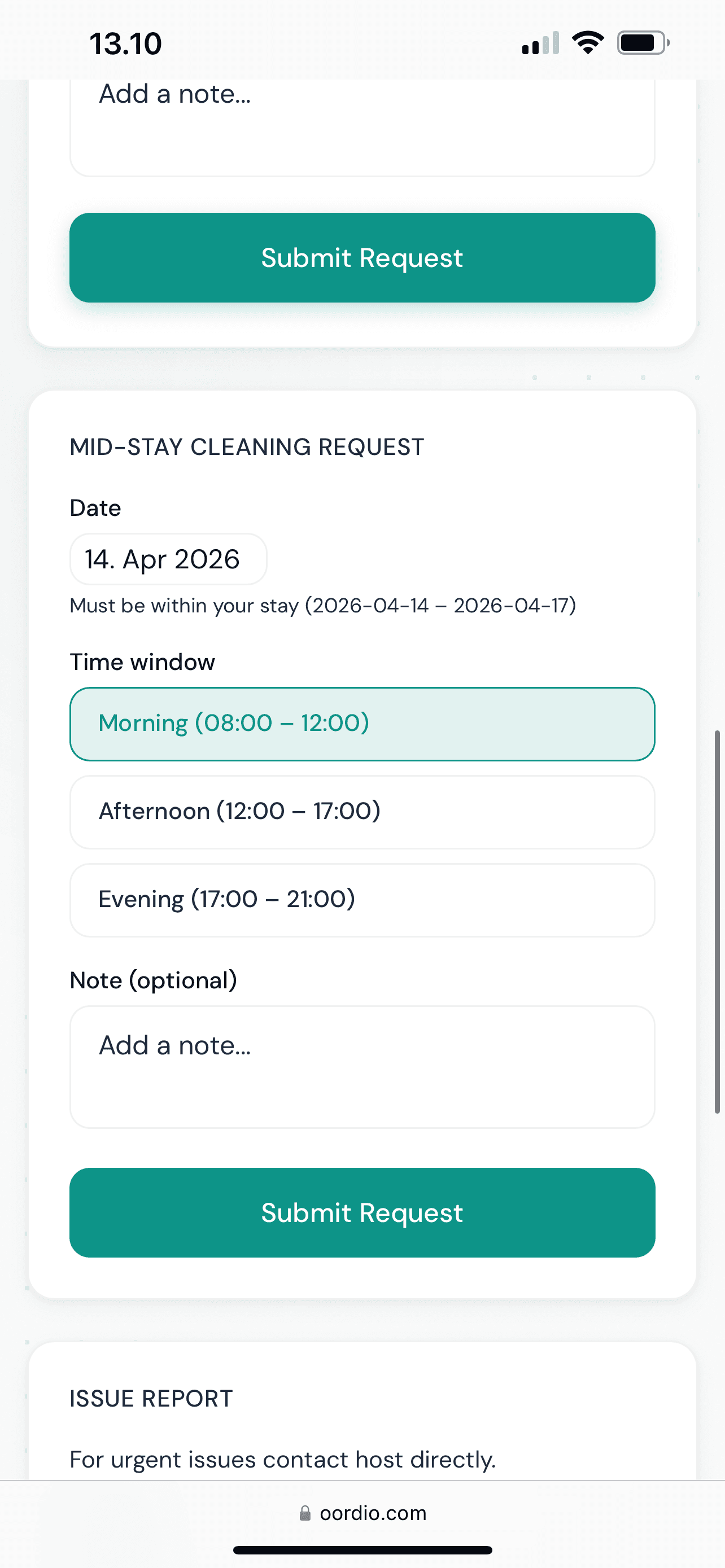
Task: Tap the oordio.com address bar
Action: click(373, 1513)
